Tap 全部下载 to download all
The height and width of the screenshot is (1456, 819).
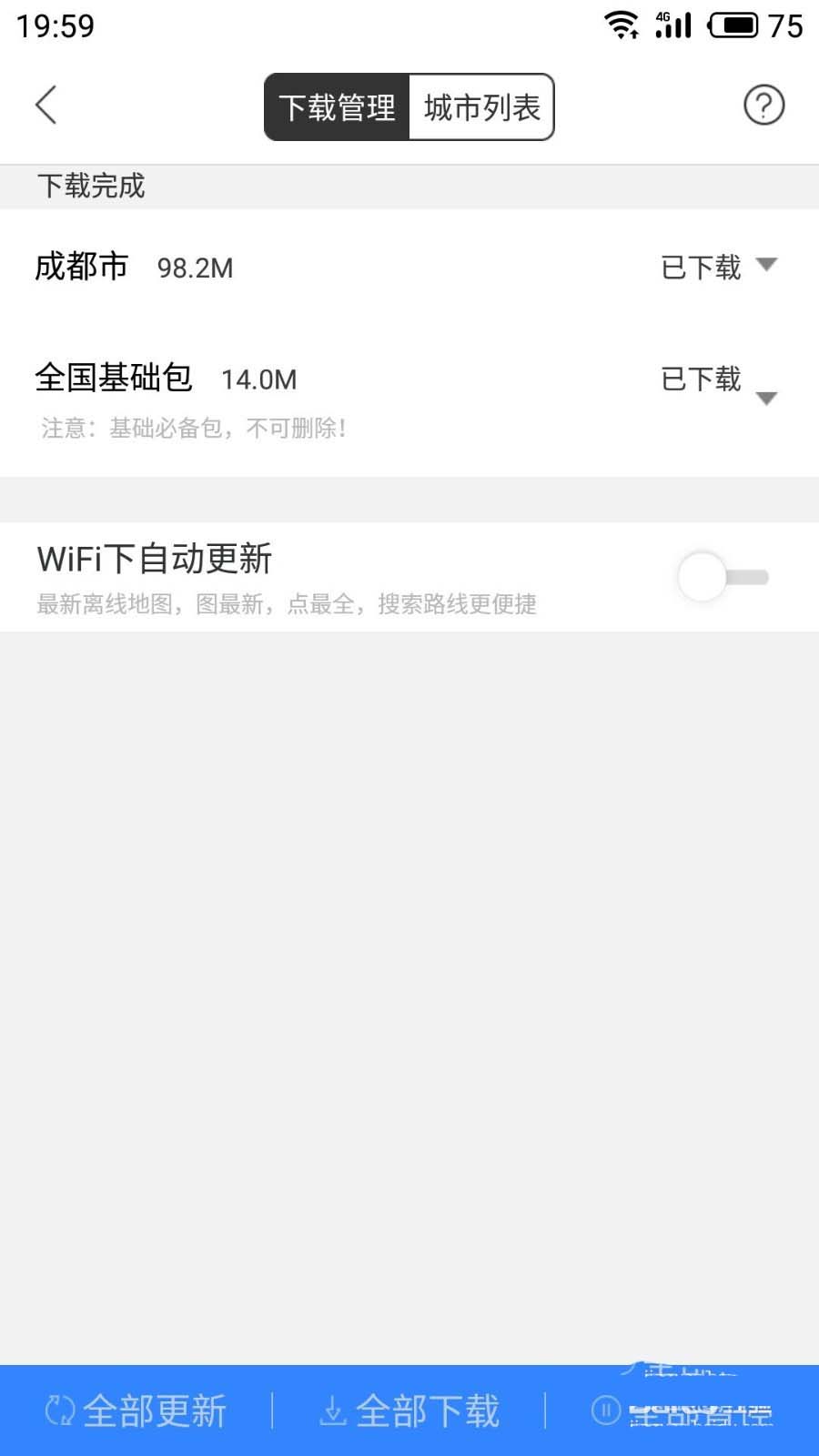point(409,1411)
